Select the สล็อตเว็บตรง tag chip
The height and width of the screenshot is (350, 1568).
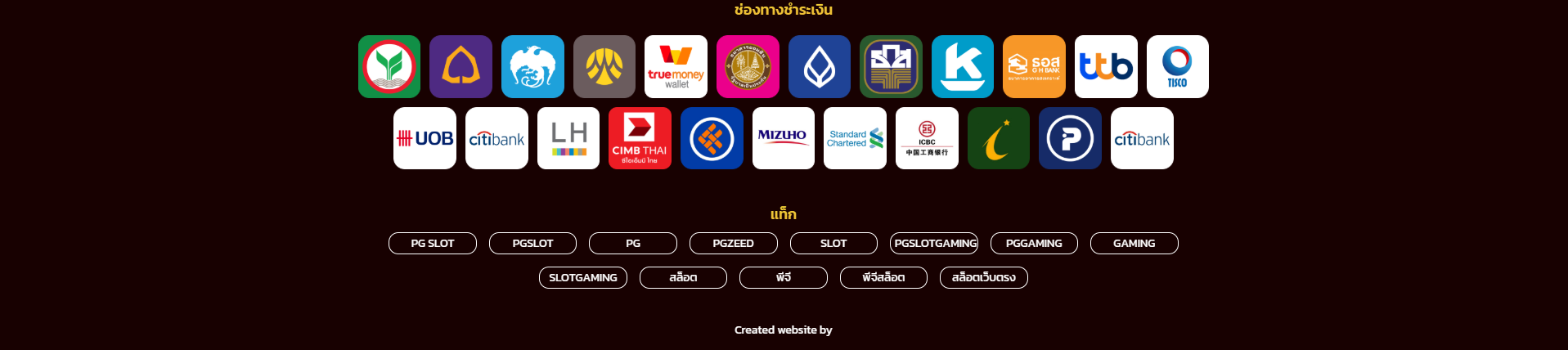tap(983, 278)
